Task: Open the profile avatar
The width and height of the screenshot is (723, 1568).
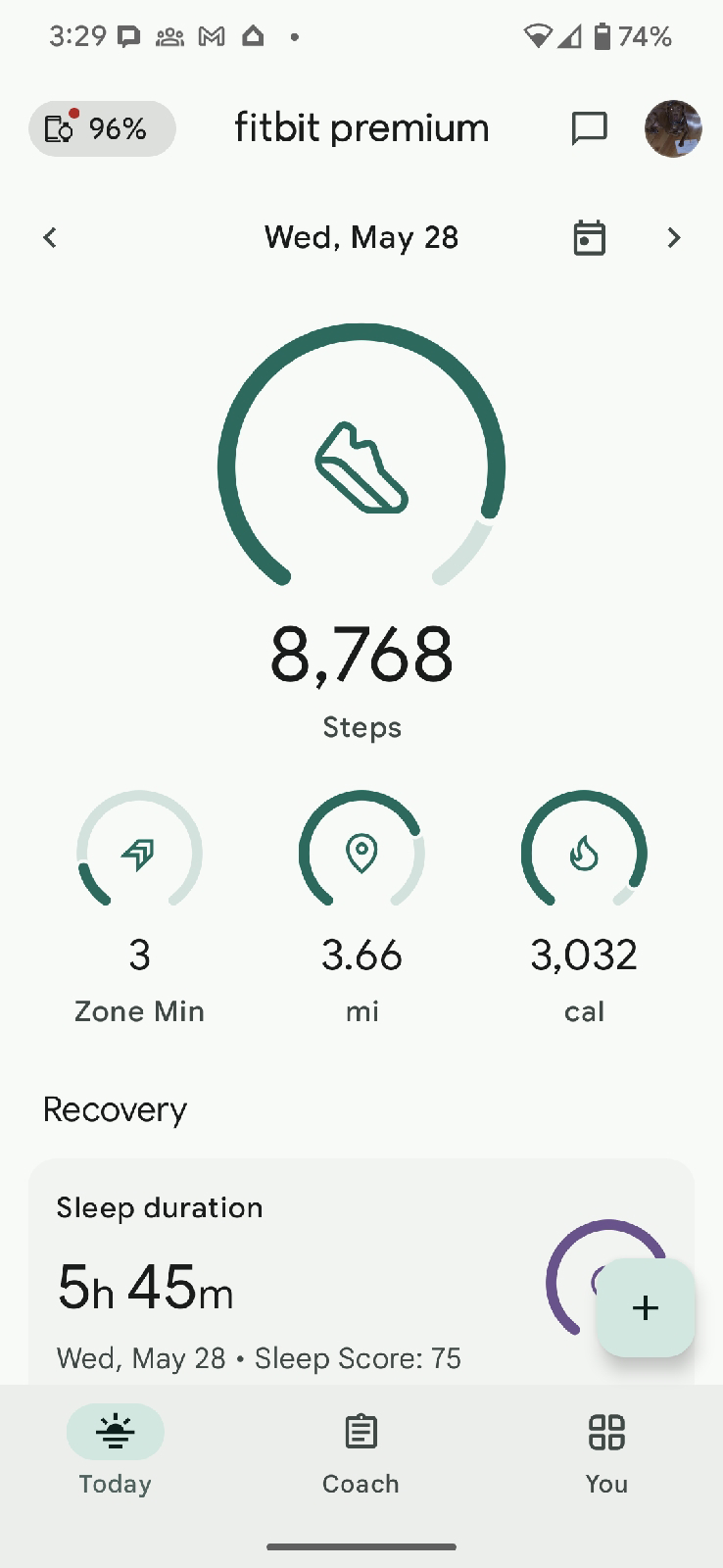Action: 672,128
